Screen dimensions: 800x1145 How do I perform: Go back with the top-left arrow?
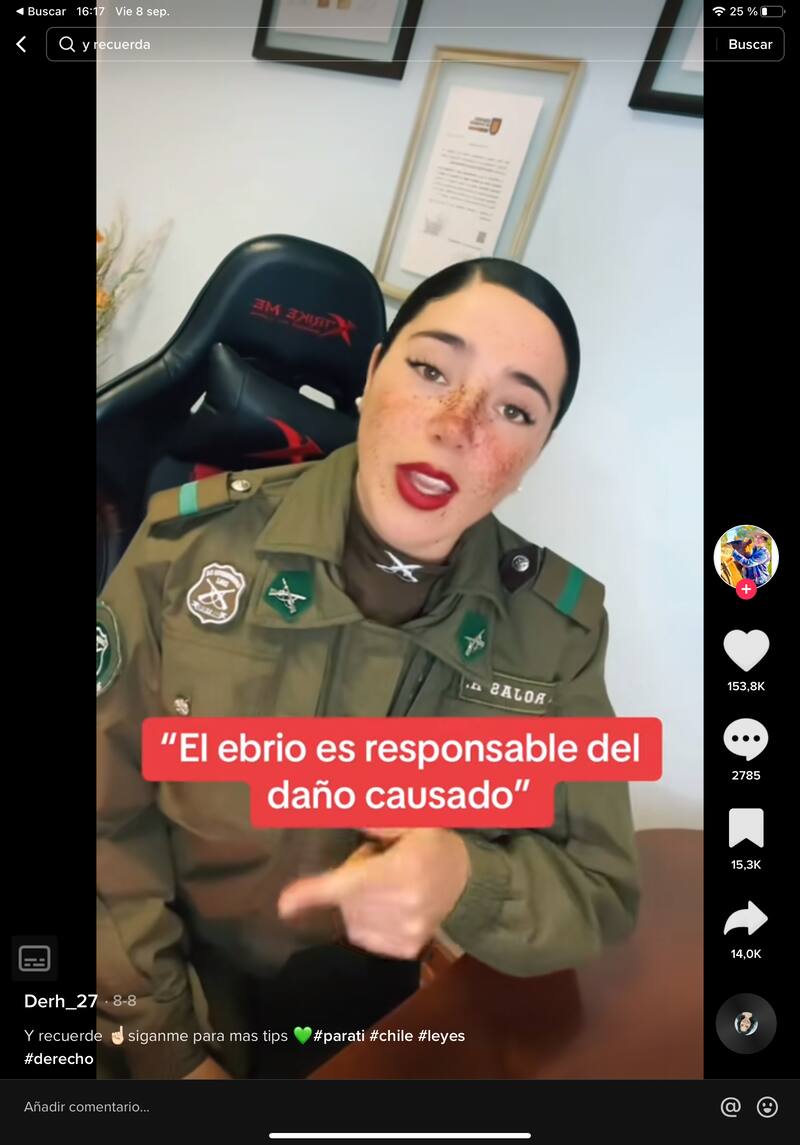click(x=21, y=44)
